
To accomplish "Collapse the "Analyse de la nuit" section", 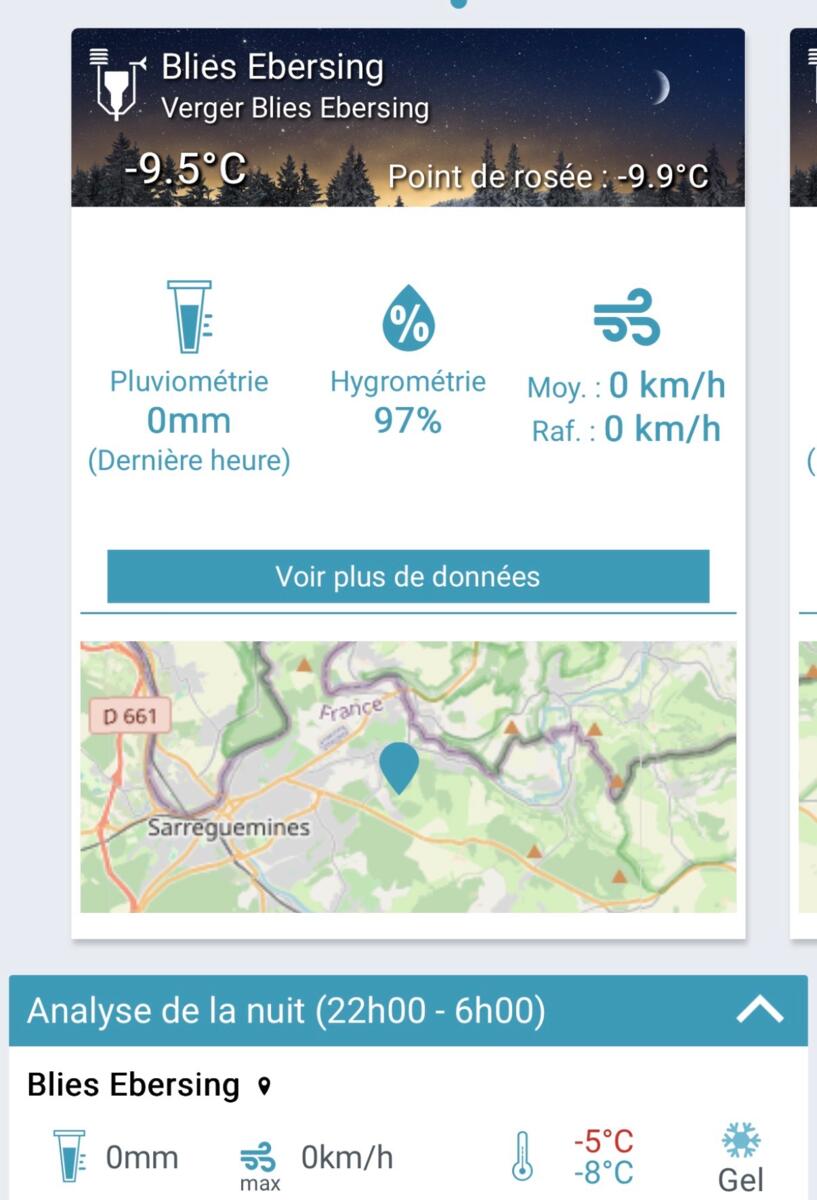I will (x=760, y=1011).
